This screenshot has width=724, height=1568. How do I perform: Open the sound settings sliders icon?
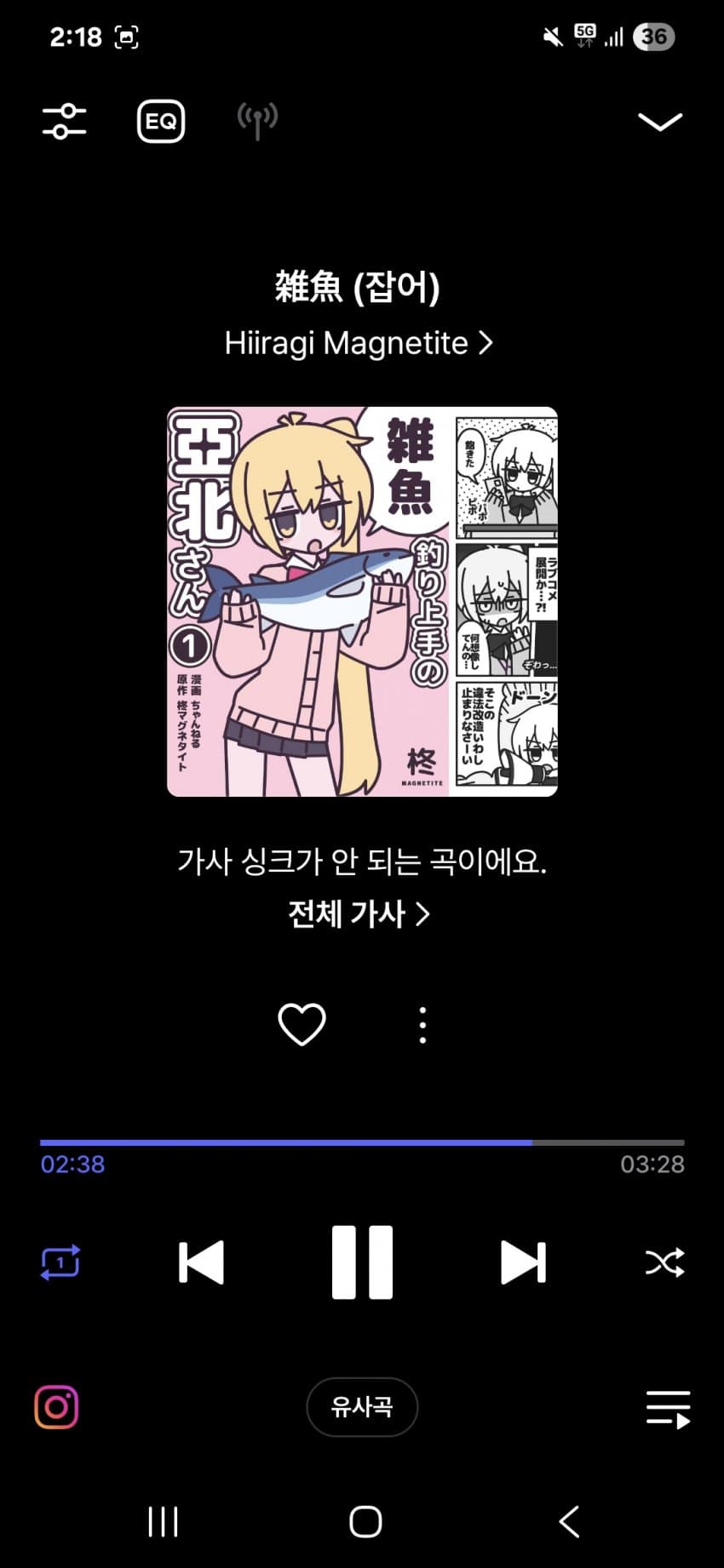(x=65, y=121)
